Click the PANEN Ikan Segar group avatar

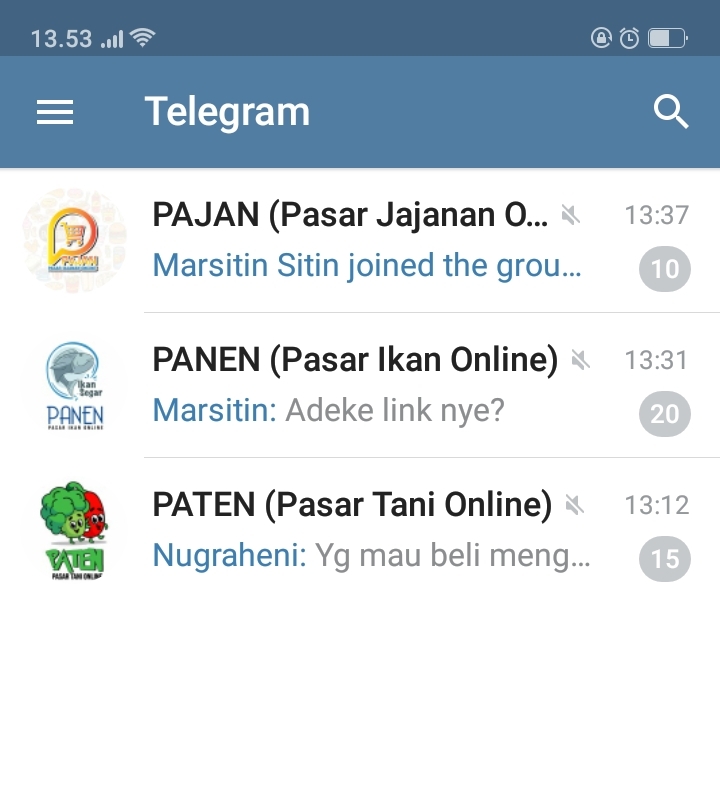click(73, 385)
